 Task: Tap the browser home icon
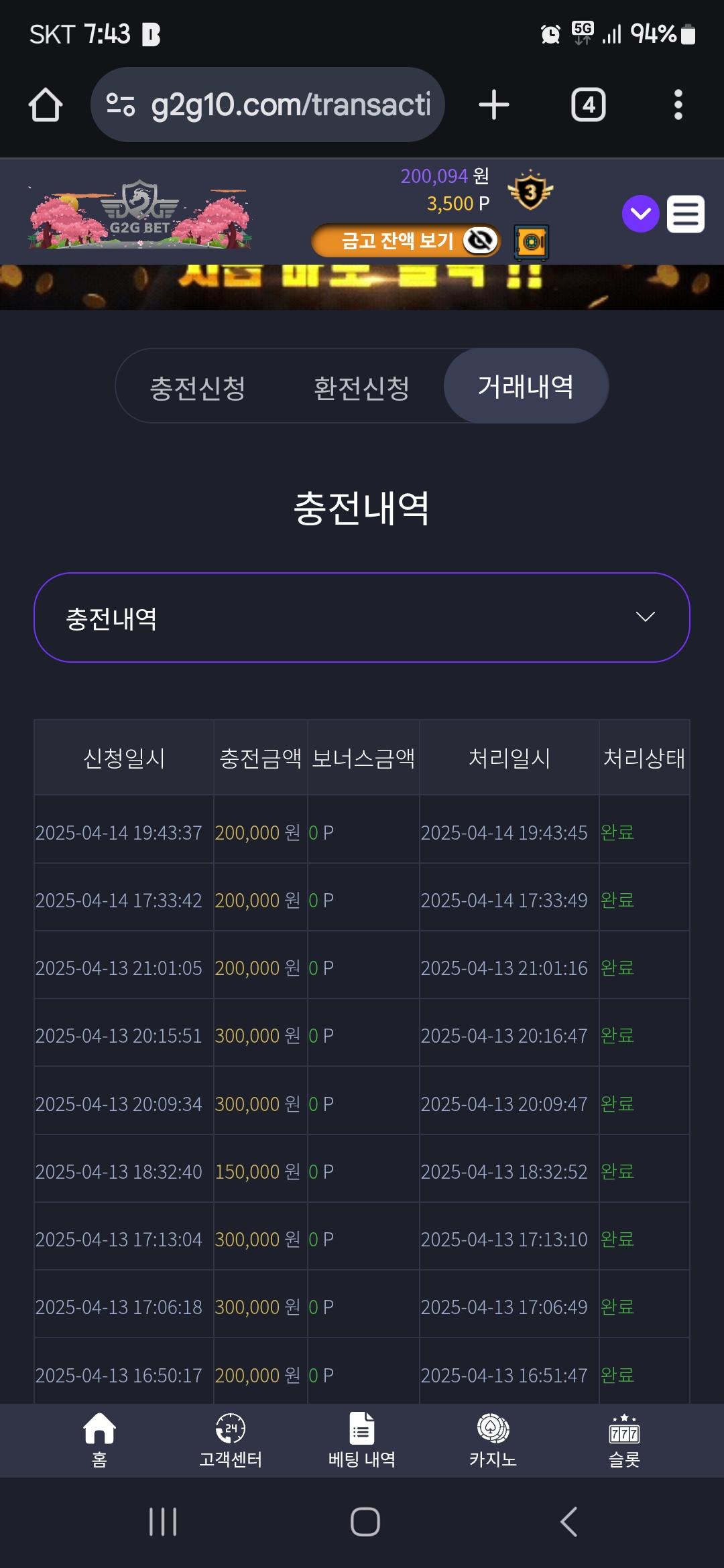click(x=46, y=105)
